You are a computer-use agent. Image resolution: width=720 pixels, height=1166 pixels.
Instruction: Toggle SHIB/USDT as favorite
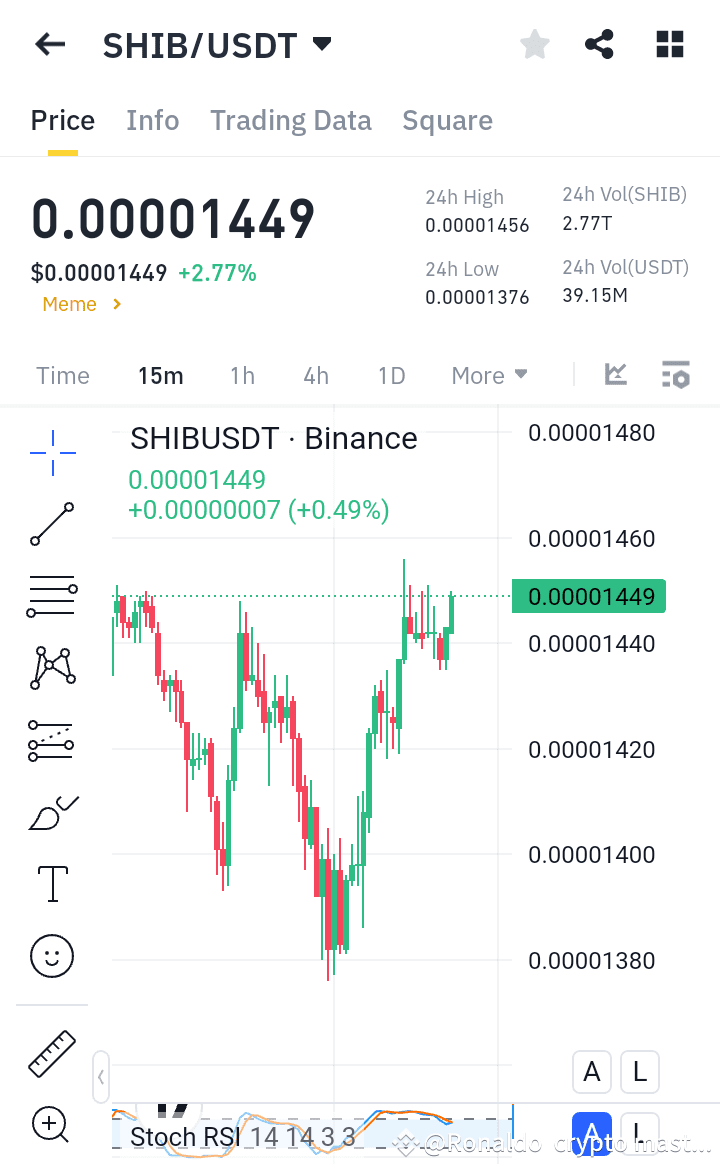tap(534, 44)
